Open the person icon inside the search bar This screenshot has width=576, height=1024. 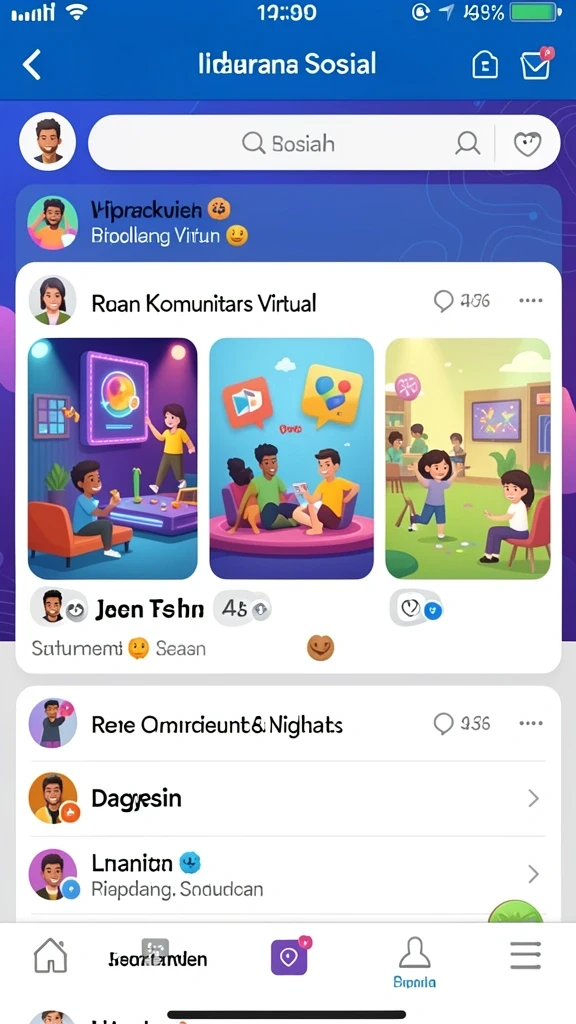[468, 143]
